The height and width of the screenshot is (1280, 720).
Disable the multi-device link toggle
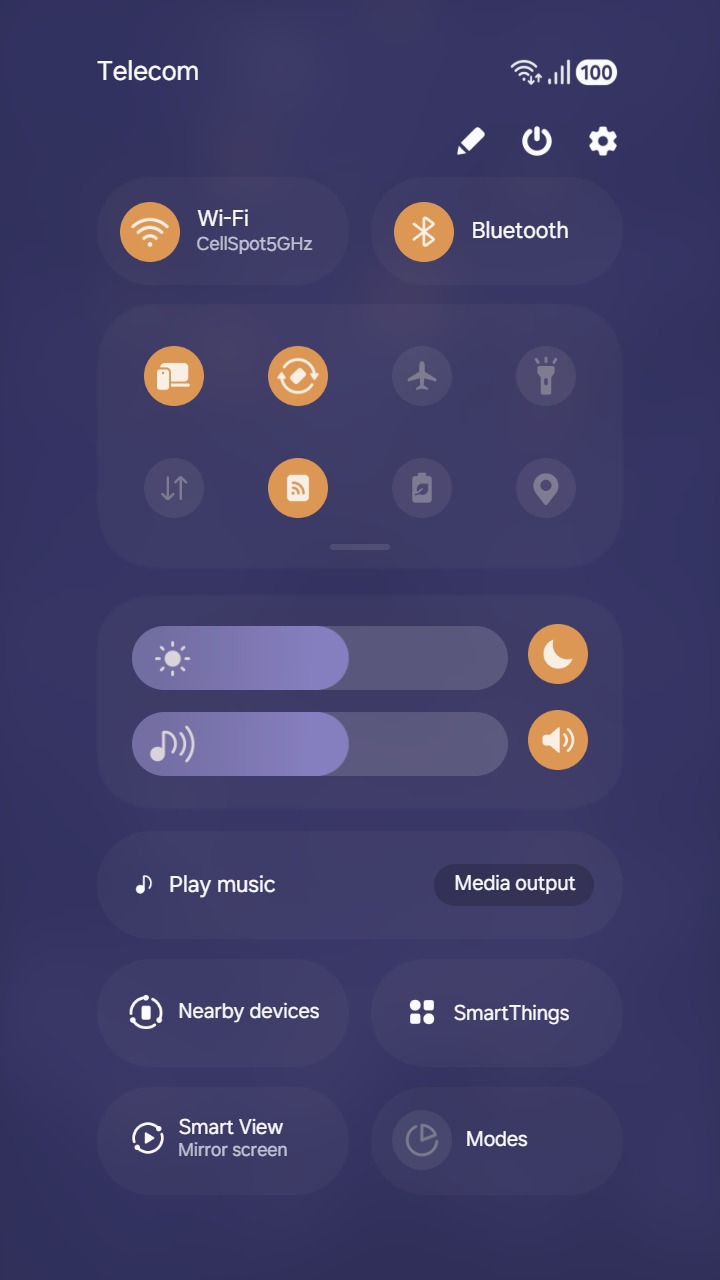pyautogui.click(x=174, y=377)
